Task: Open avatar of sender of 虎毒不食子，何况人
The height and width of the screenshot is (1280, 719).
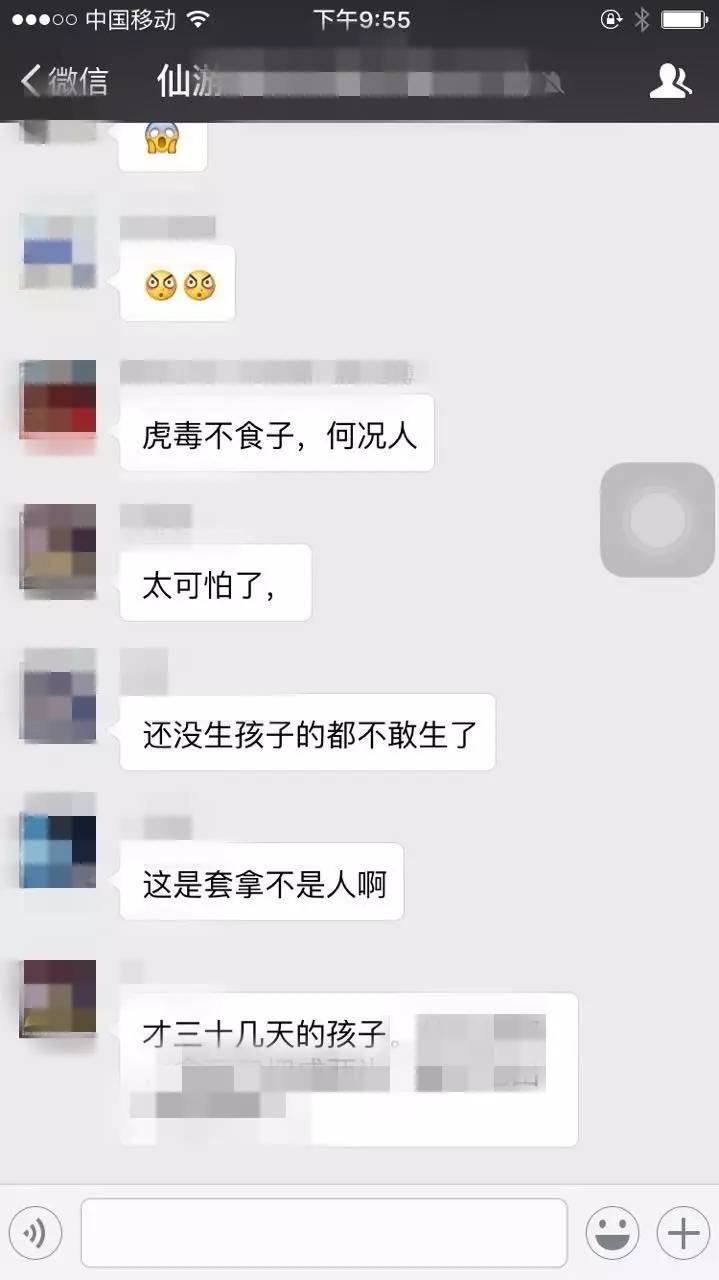Action: [58, 398]
